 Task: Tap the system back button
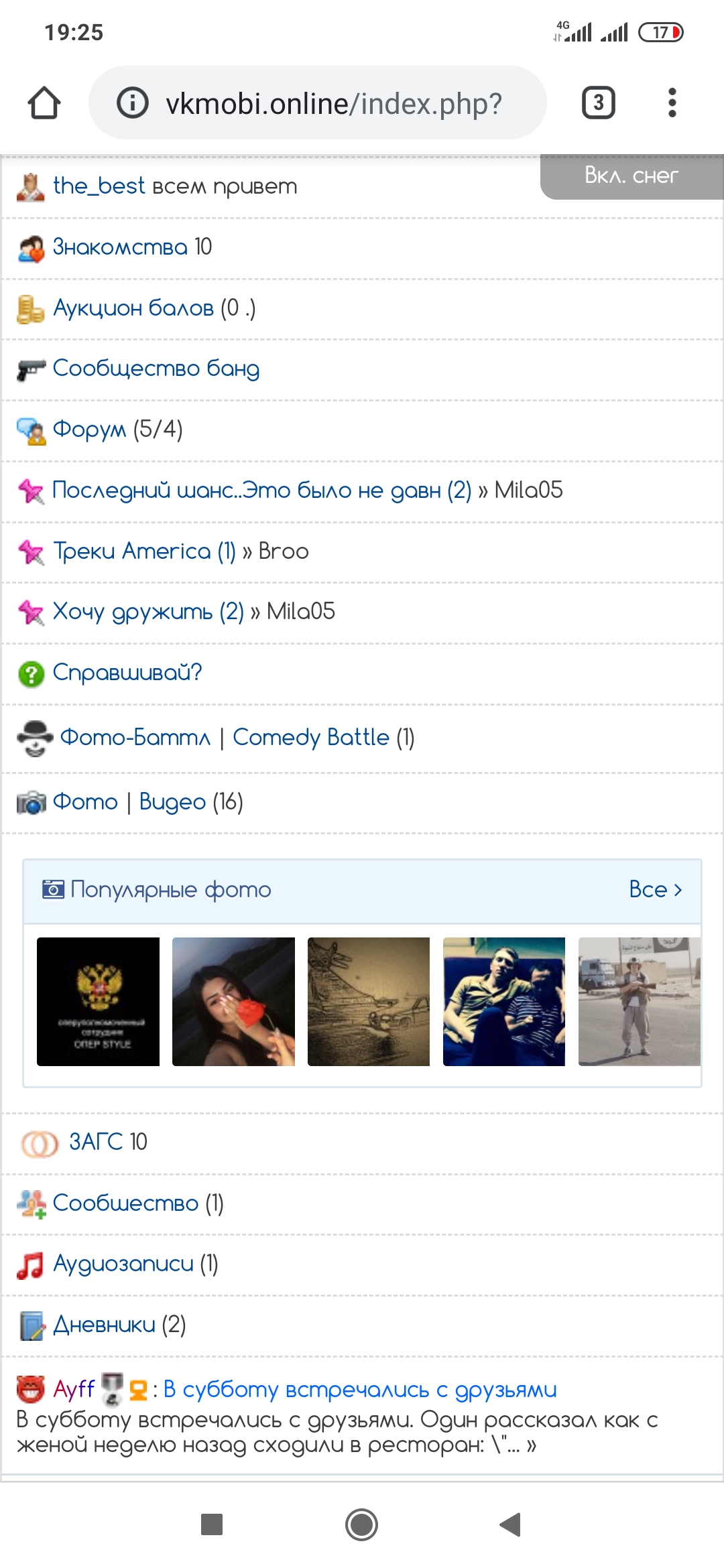[x=510, y=1524]
